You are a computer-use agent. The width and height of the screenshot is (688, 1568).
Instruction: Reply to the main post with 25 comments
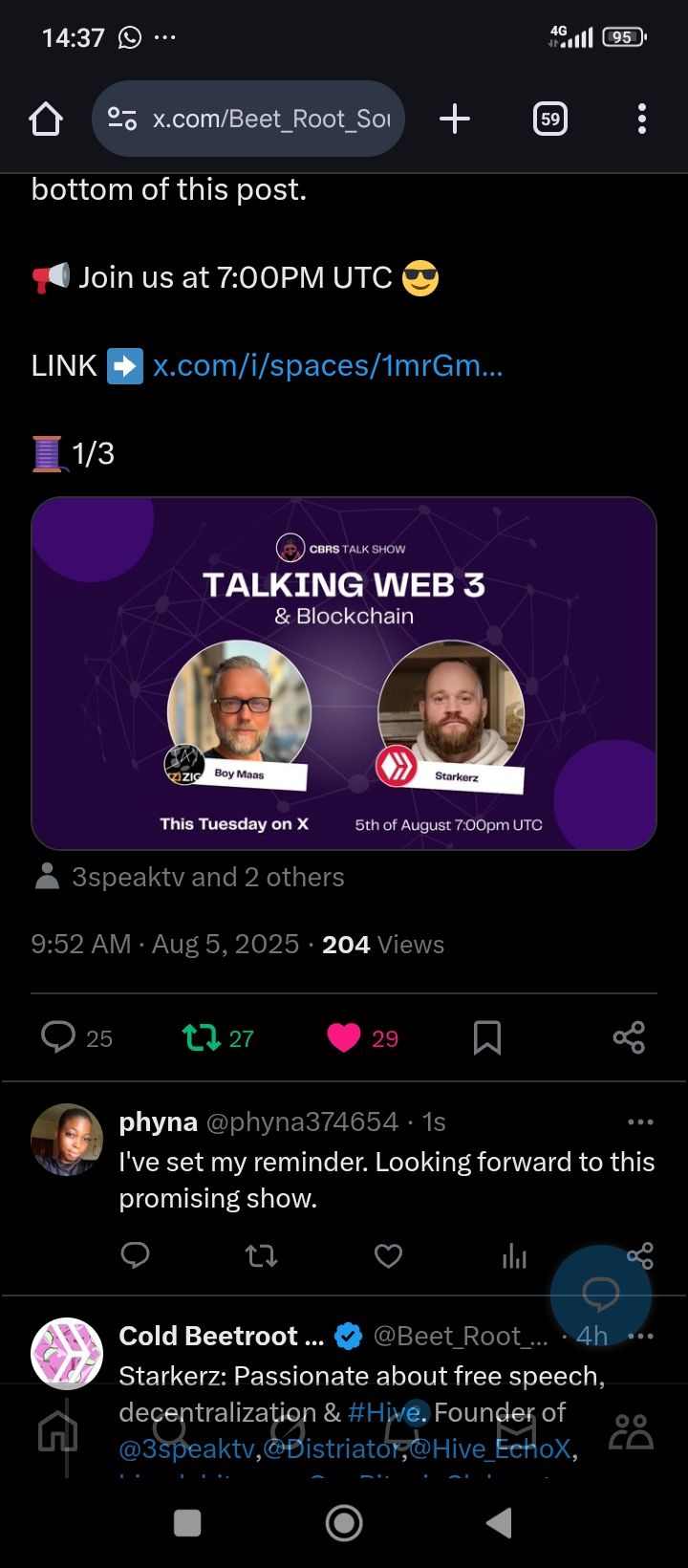pos(58,1037)
